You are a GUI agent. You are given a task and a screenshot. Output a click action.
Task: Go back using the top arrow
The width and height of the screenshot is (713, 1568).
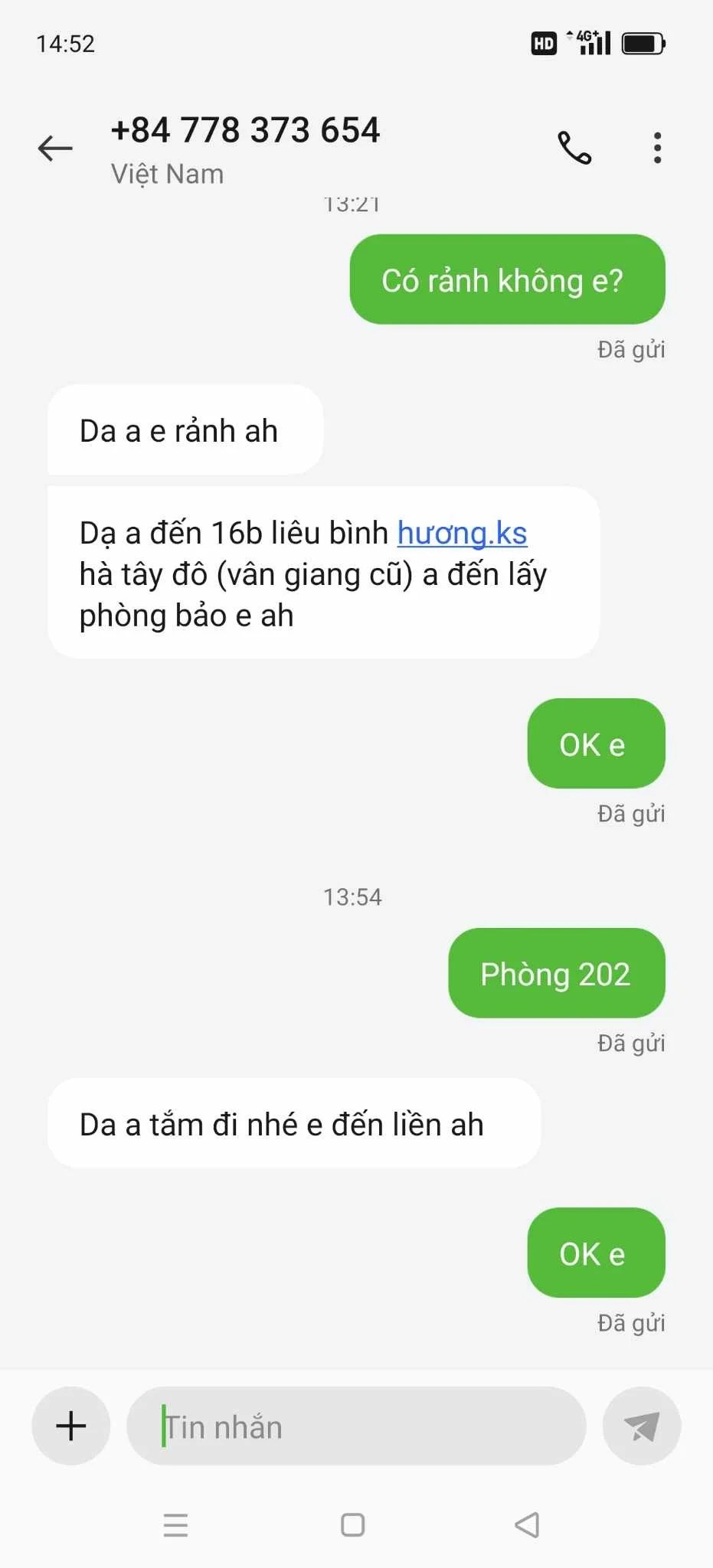click(x=55, y=148)
